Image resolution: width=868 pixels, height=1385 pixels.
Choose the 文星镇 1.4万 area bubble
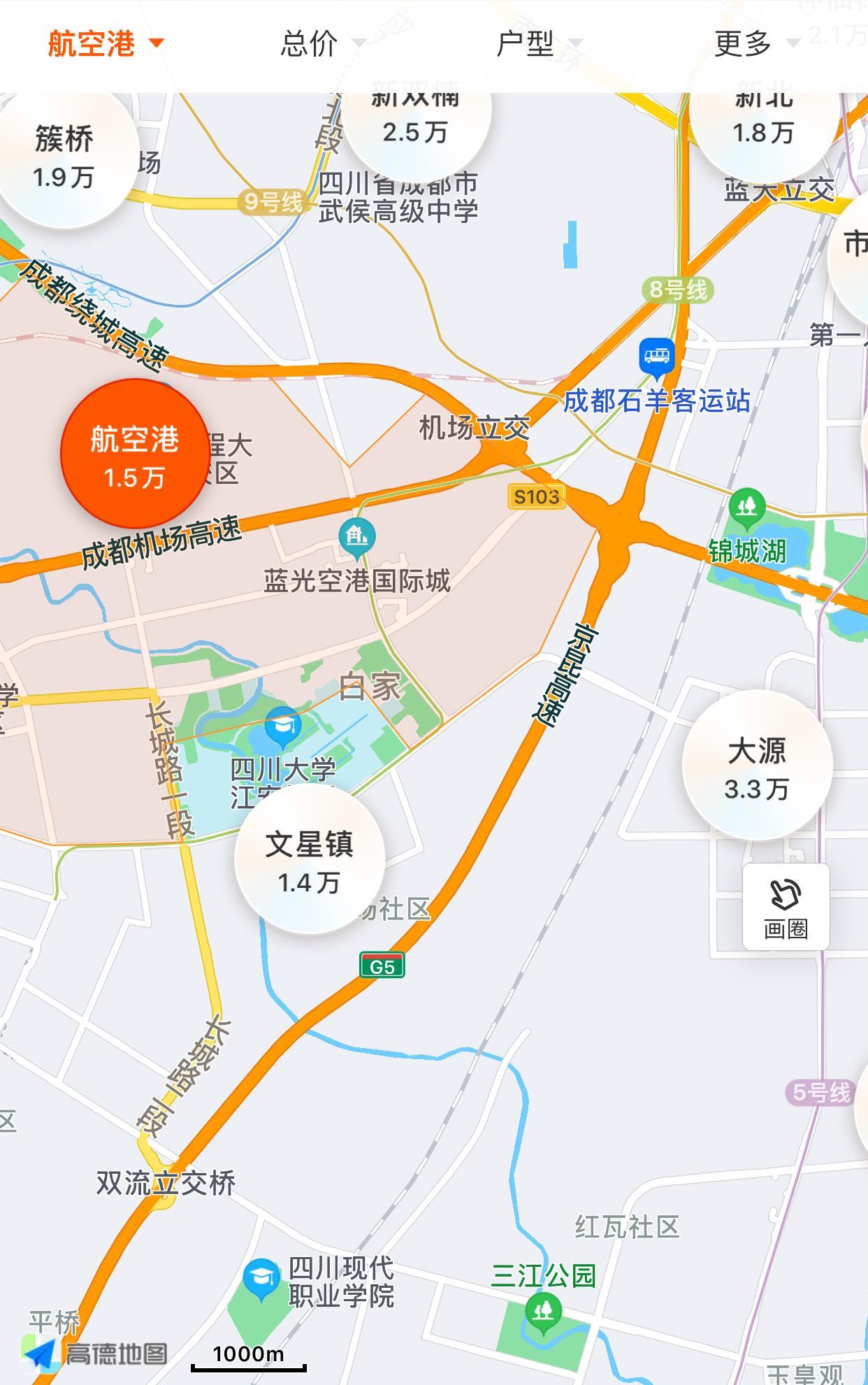309,860
